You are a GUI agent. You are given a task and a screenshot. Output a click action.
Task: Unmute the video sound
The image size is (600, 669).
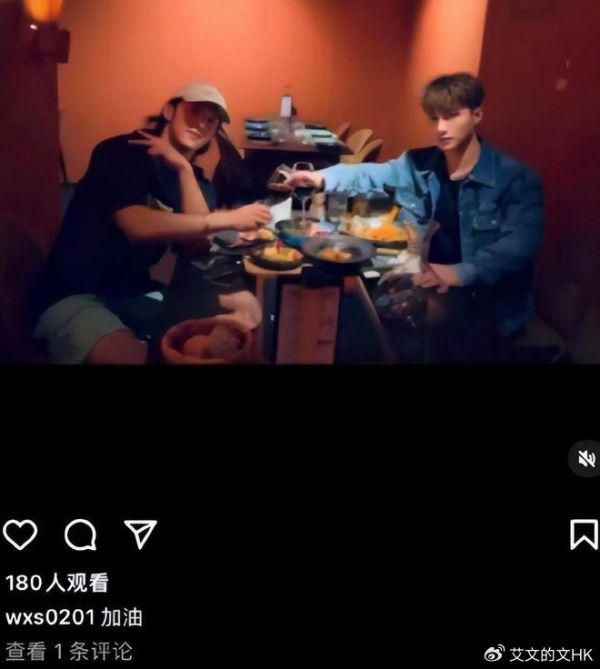pyautogui.click(x=583, y=459)
